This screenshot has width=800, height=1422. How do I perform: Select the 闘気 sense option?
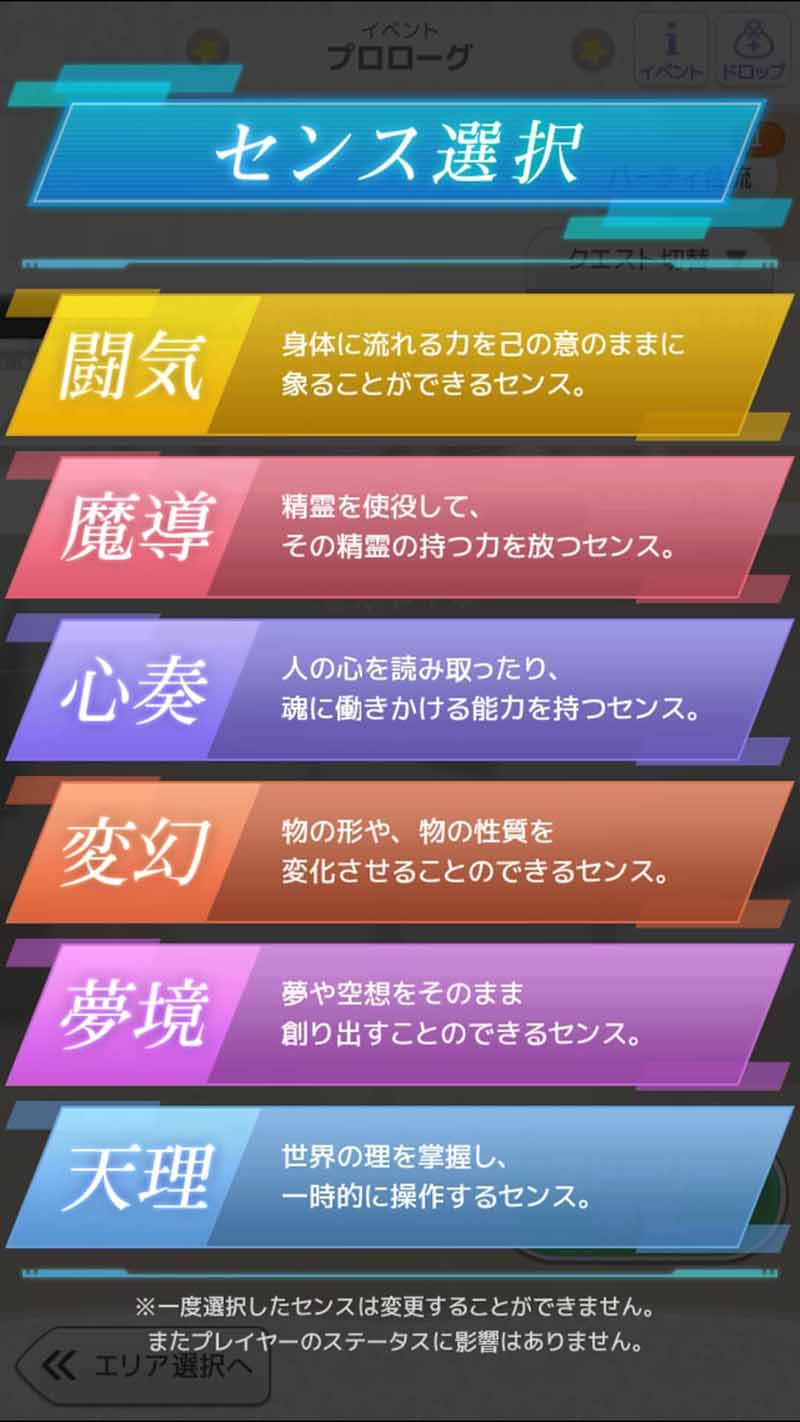pyautogui.click(x=400, y=364)
